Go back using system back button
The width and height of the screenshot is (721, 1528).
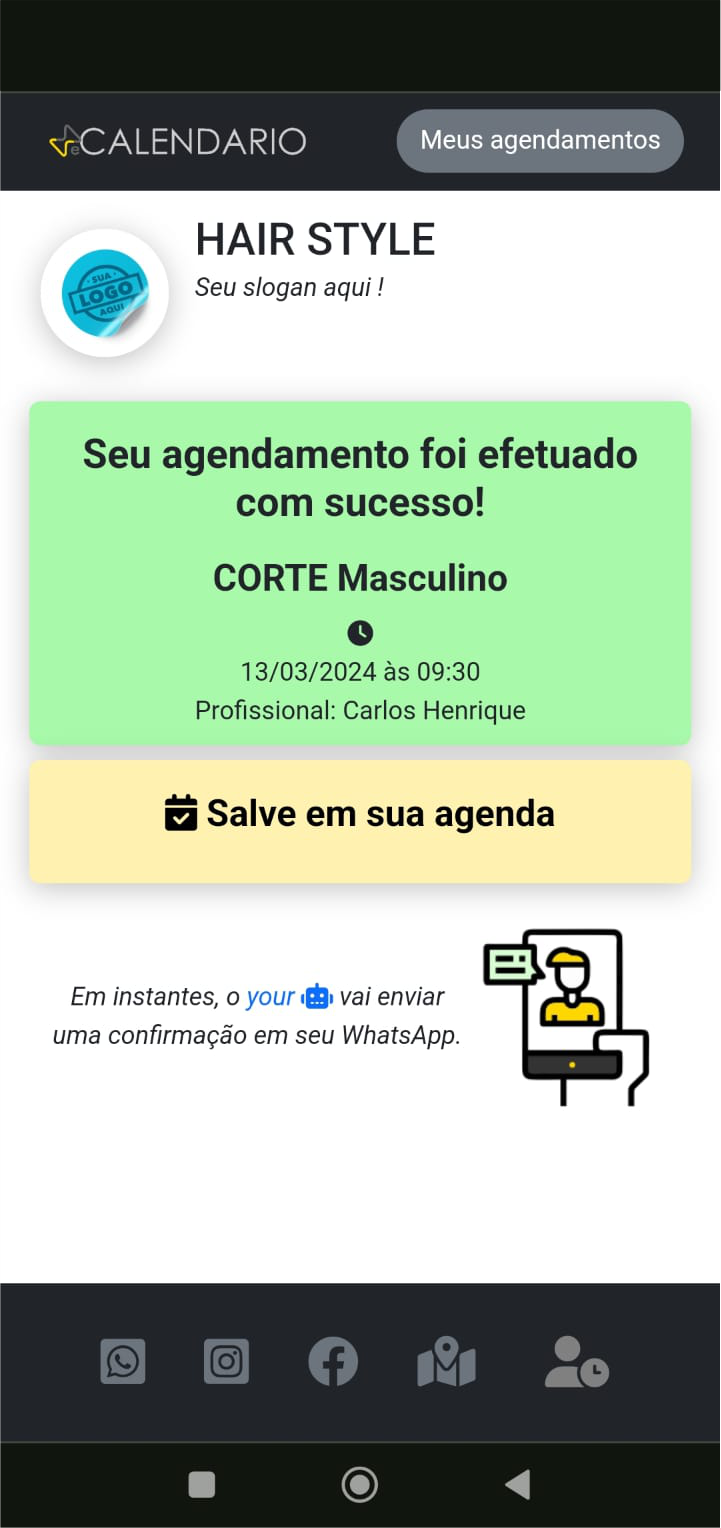coord(517,1485)
